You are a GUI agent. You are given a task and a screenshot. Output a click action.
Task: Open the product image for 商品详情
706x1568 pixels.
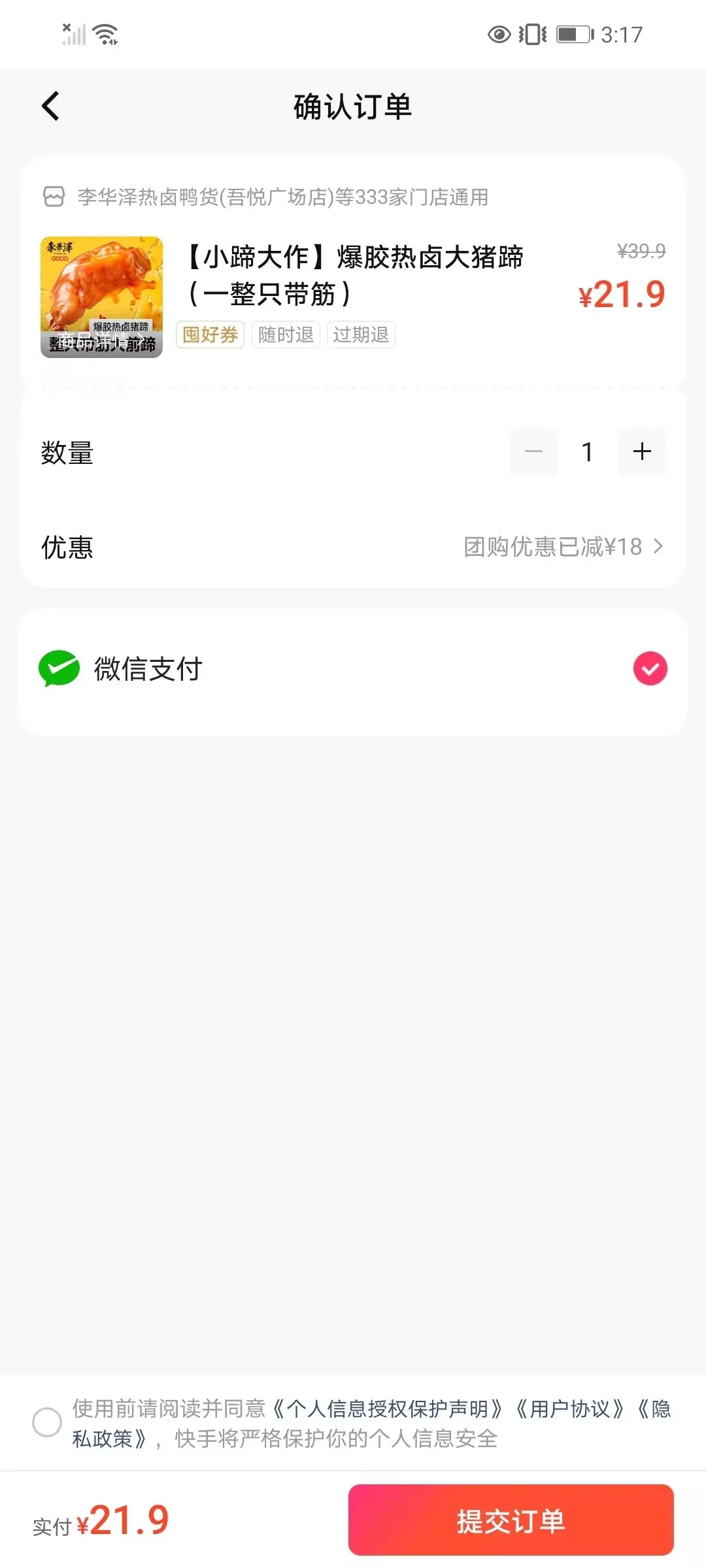click(x=101, y=297)
